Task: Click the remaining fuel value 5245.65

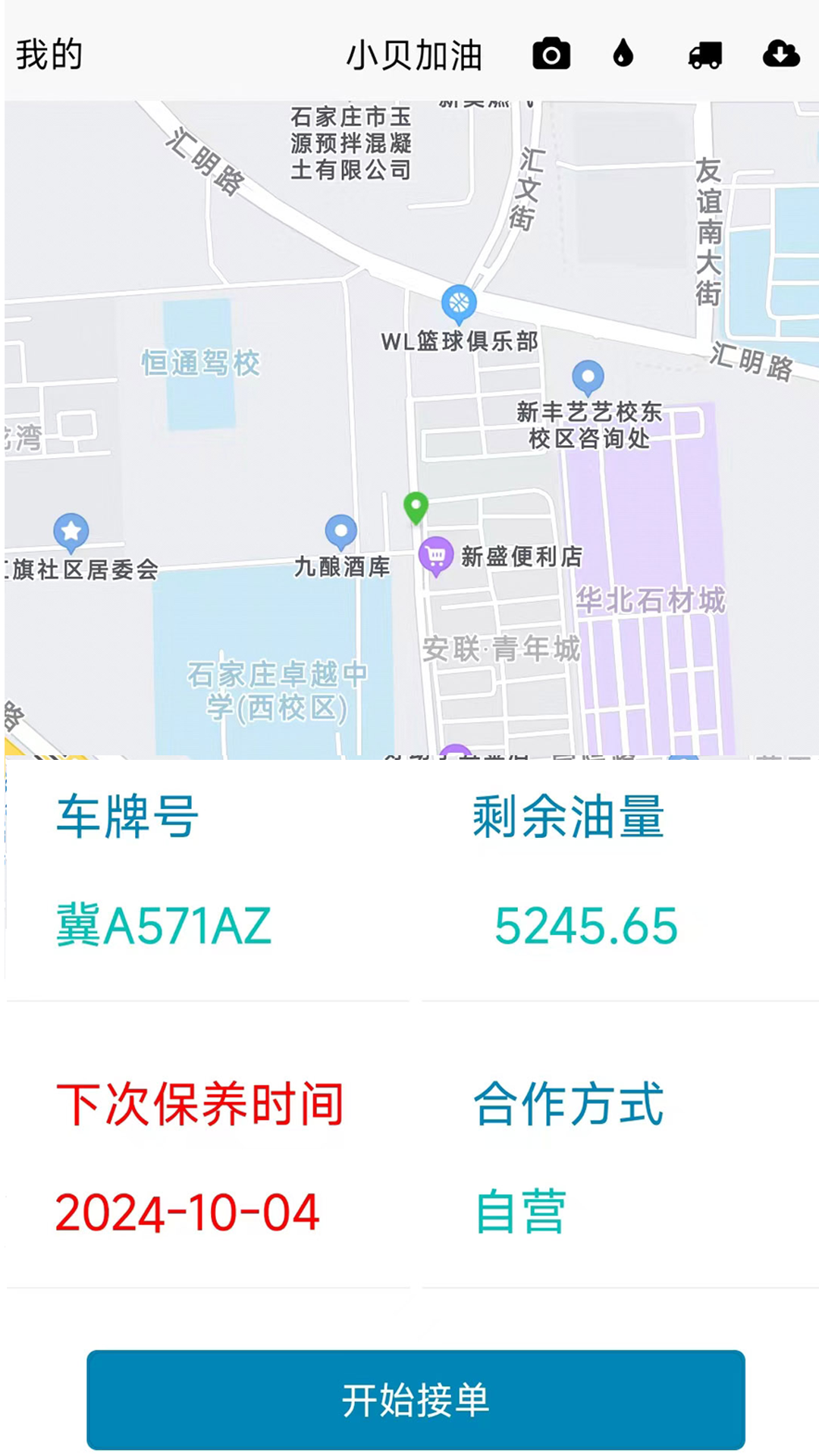Action: coord(584,923)
